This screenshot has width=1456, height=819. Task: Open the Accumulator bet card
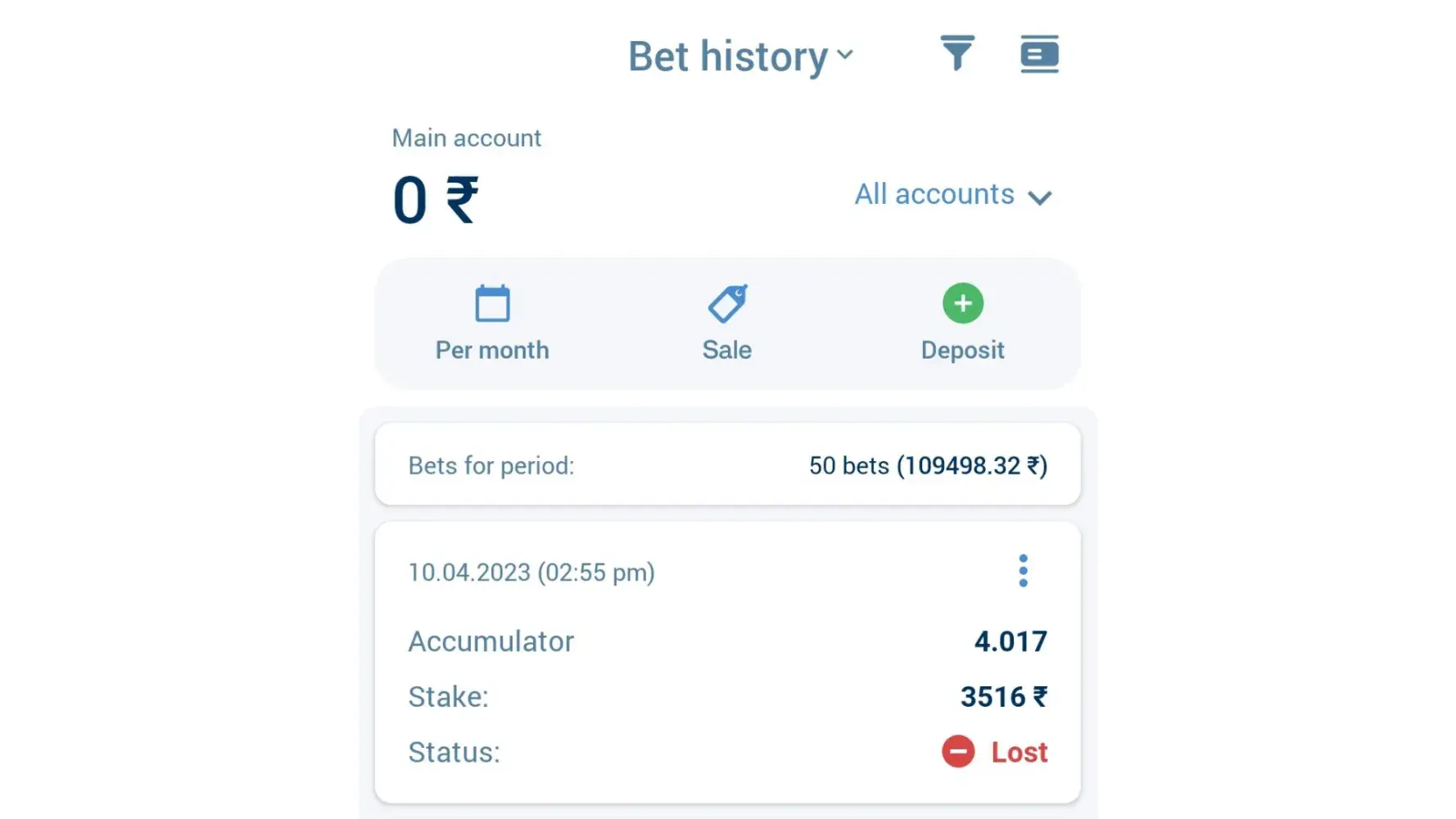[491, 641]
